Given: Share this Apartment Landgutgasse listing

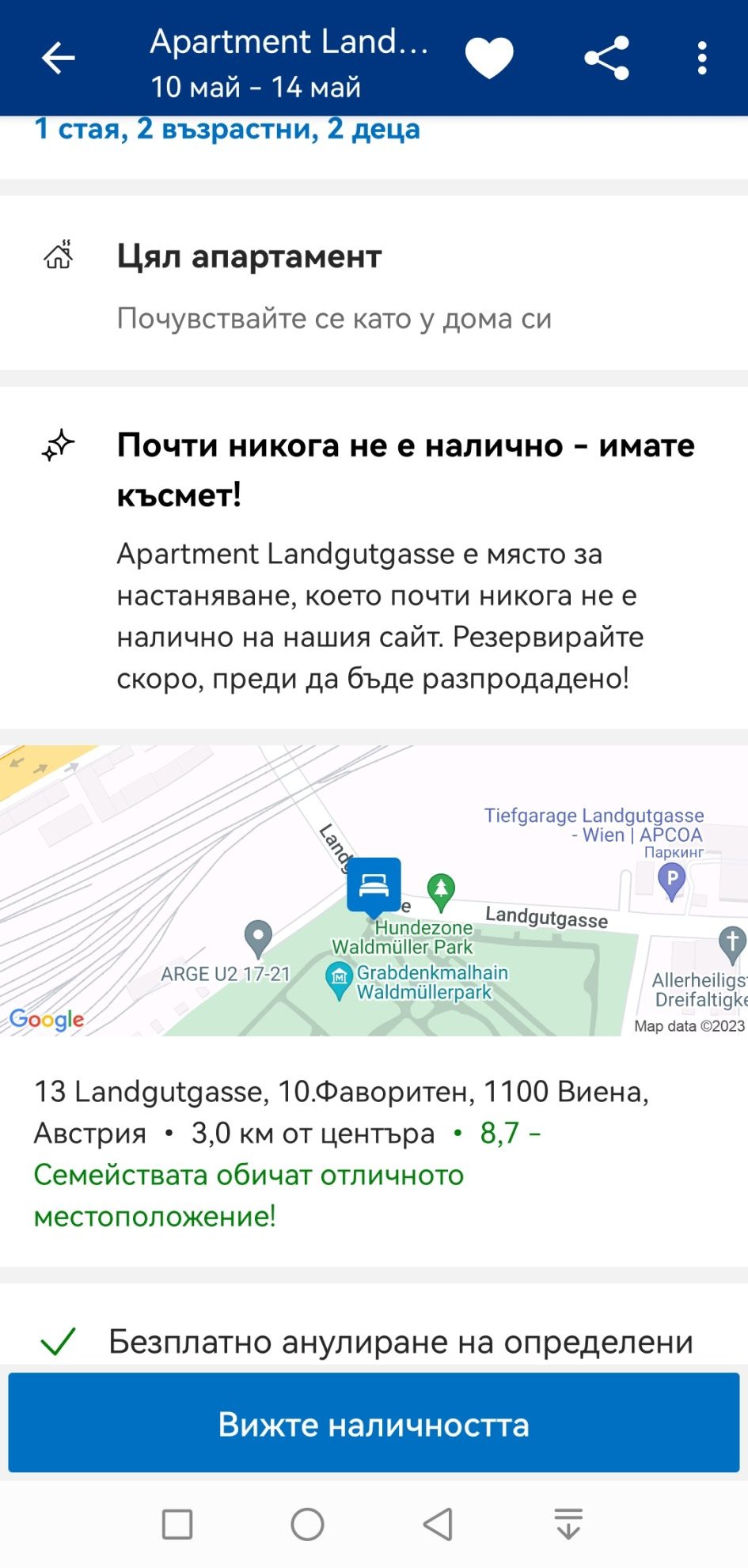Looking at the screenshot, I should point(606,58).
